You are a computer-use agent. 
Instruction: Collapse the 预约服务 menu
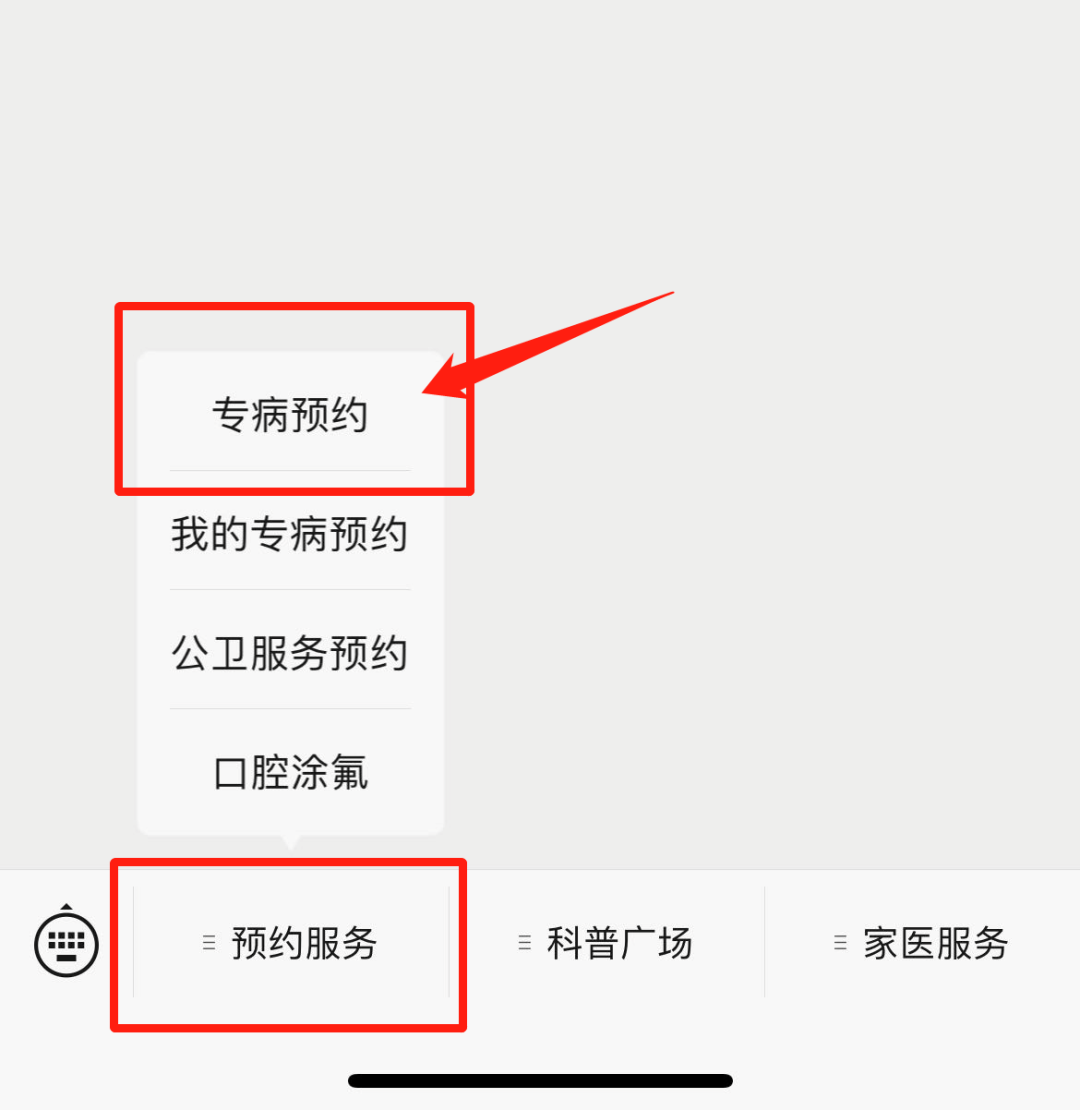click(x=291, y=943)
